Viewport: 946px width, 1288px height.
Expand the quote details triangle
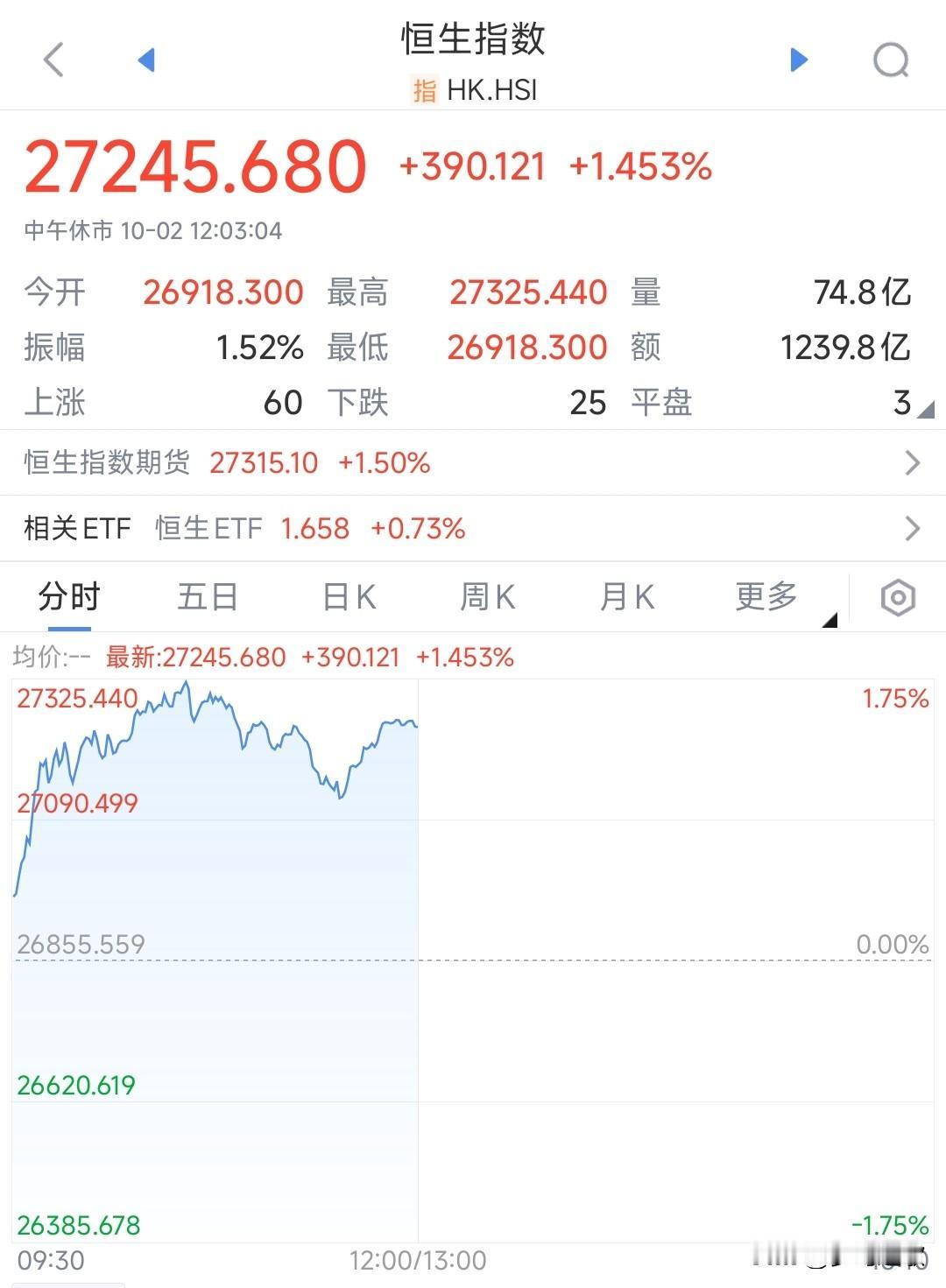[924, 408]
